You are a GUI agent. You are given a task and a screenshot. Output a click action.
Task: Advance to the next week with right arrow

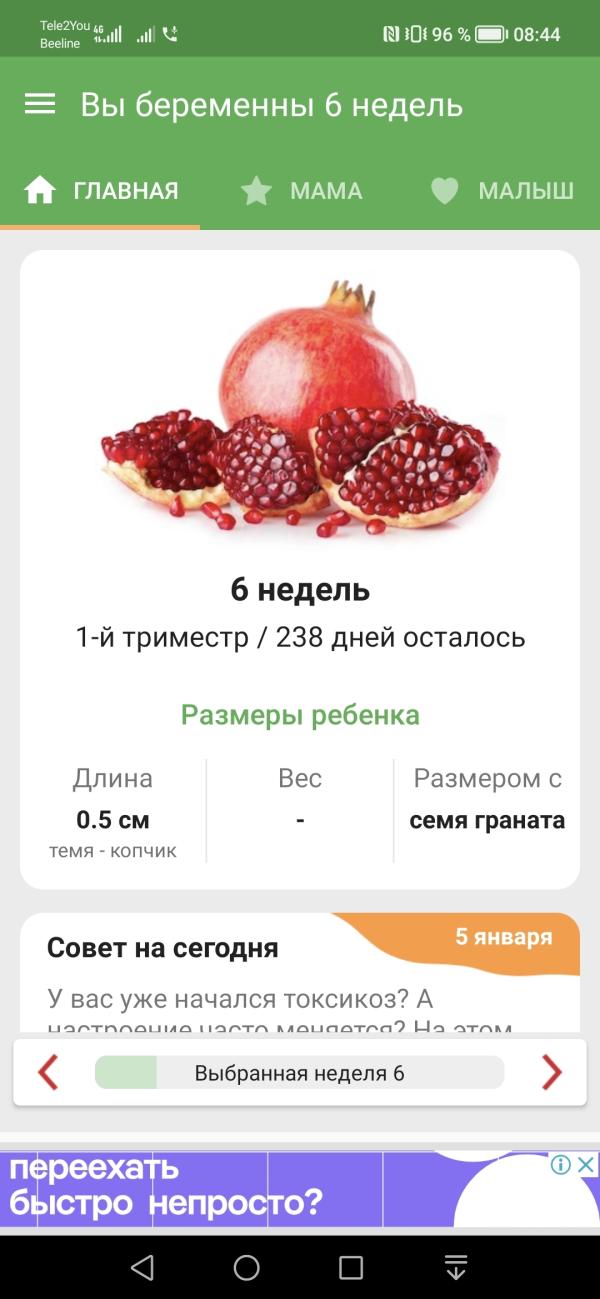click(552, 1073)
